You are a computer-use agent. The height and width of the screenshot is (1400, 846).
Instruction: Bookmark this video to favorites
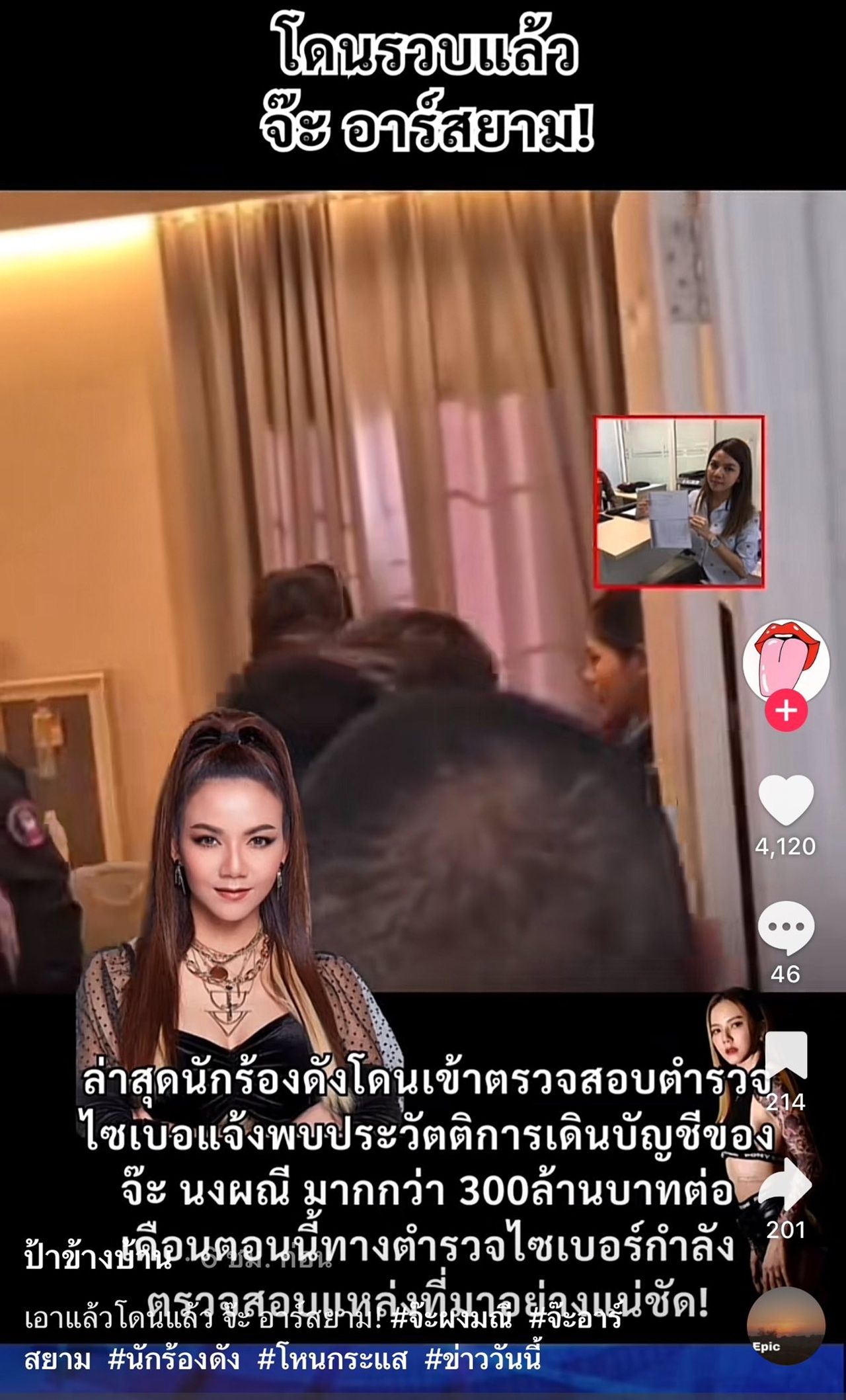pos(786,1054)
